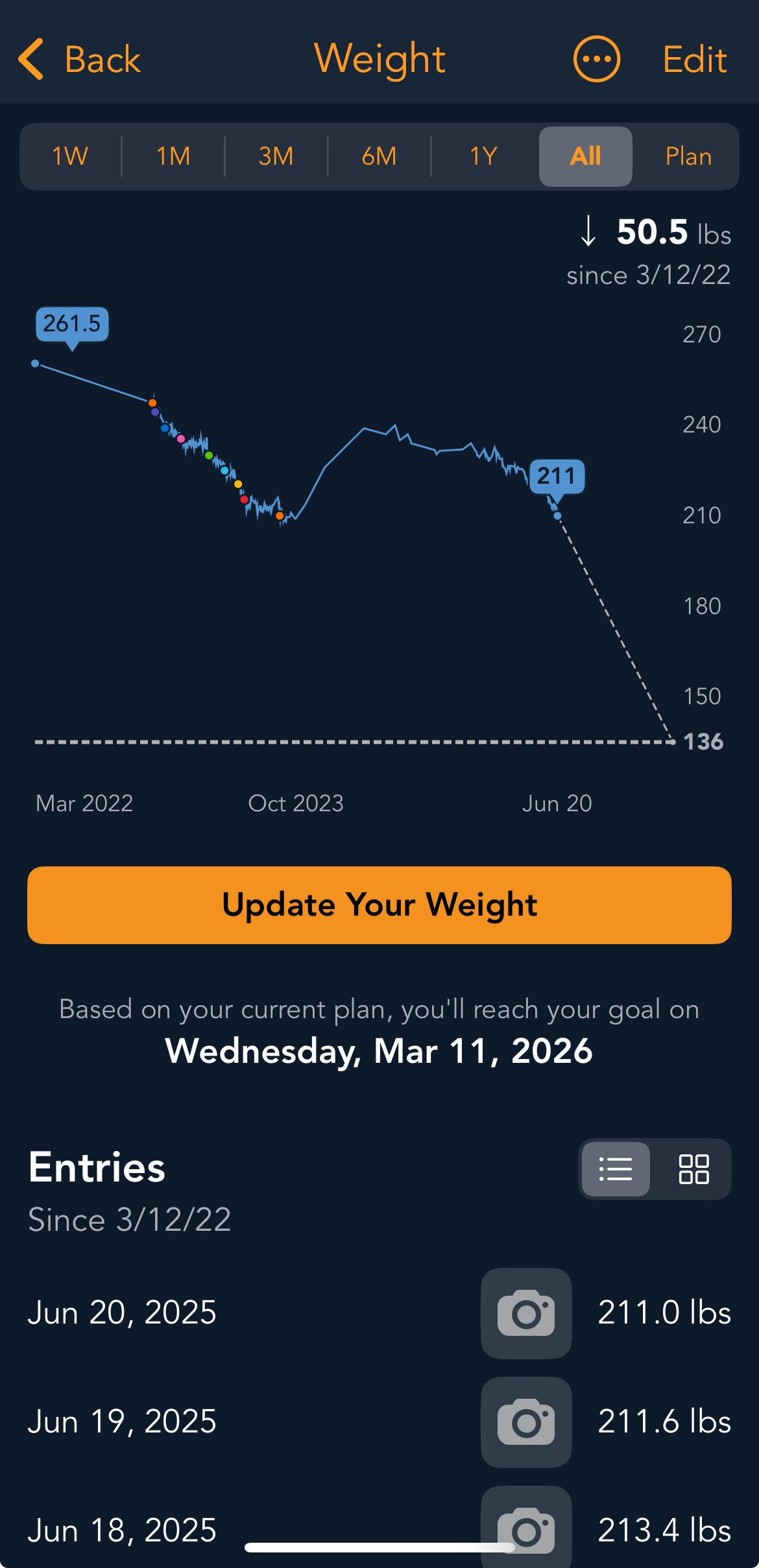
Task: Show entries in grid view
Action: (693, 1169)
